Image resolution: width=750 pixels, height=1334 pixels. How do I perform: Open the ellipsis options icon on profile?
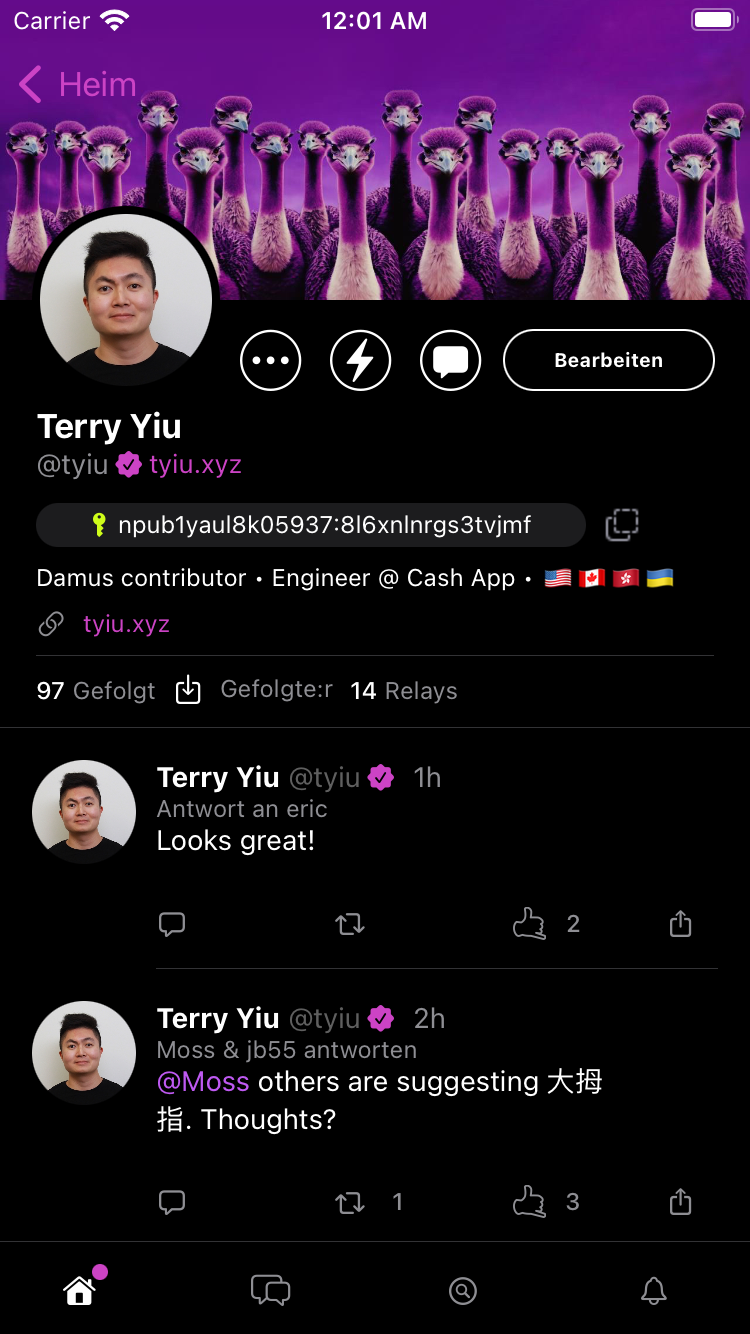270,360
